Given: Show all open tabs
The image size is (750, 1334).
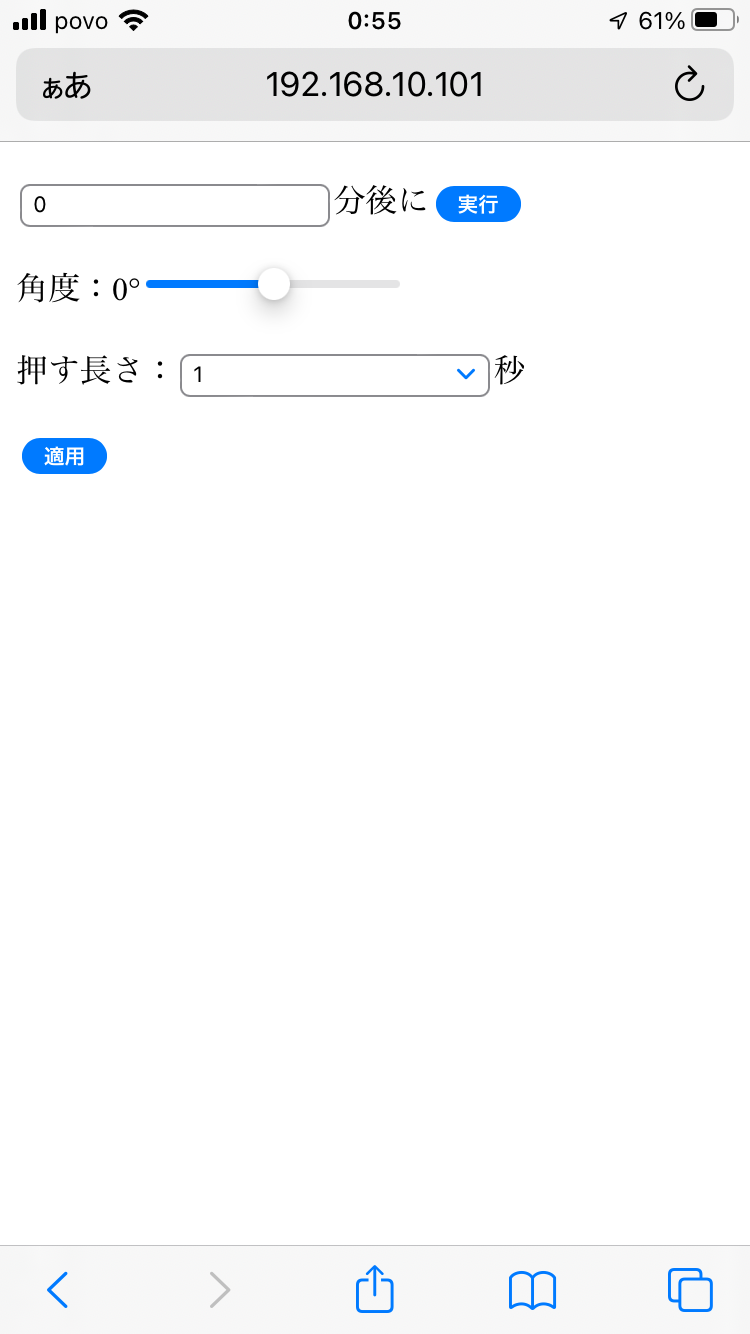Looking at the screenshot, I should (x=690, y=1289).
